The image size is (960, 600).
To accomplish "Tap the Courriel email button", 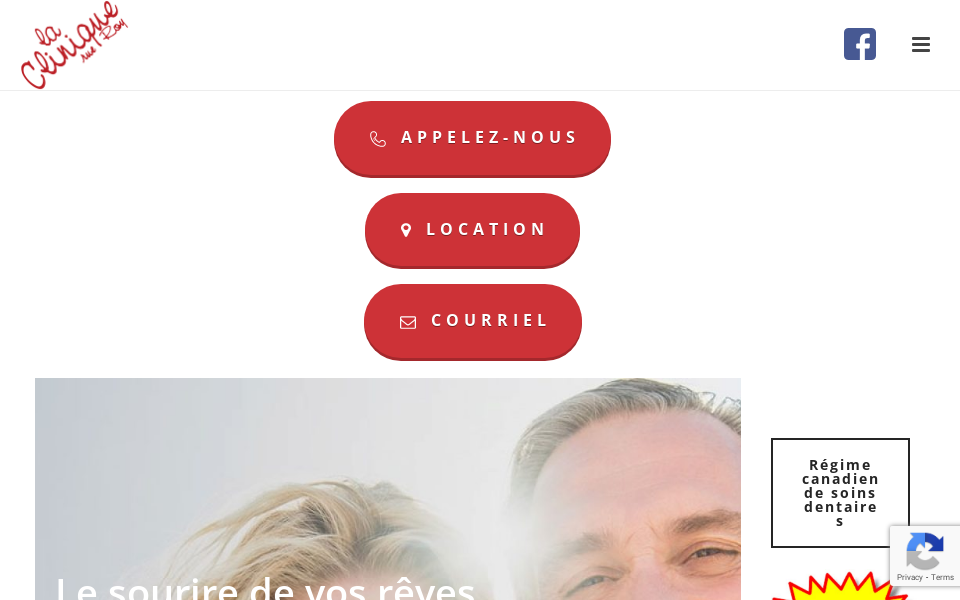I will [472, 321].
